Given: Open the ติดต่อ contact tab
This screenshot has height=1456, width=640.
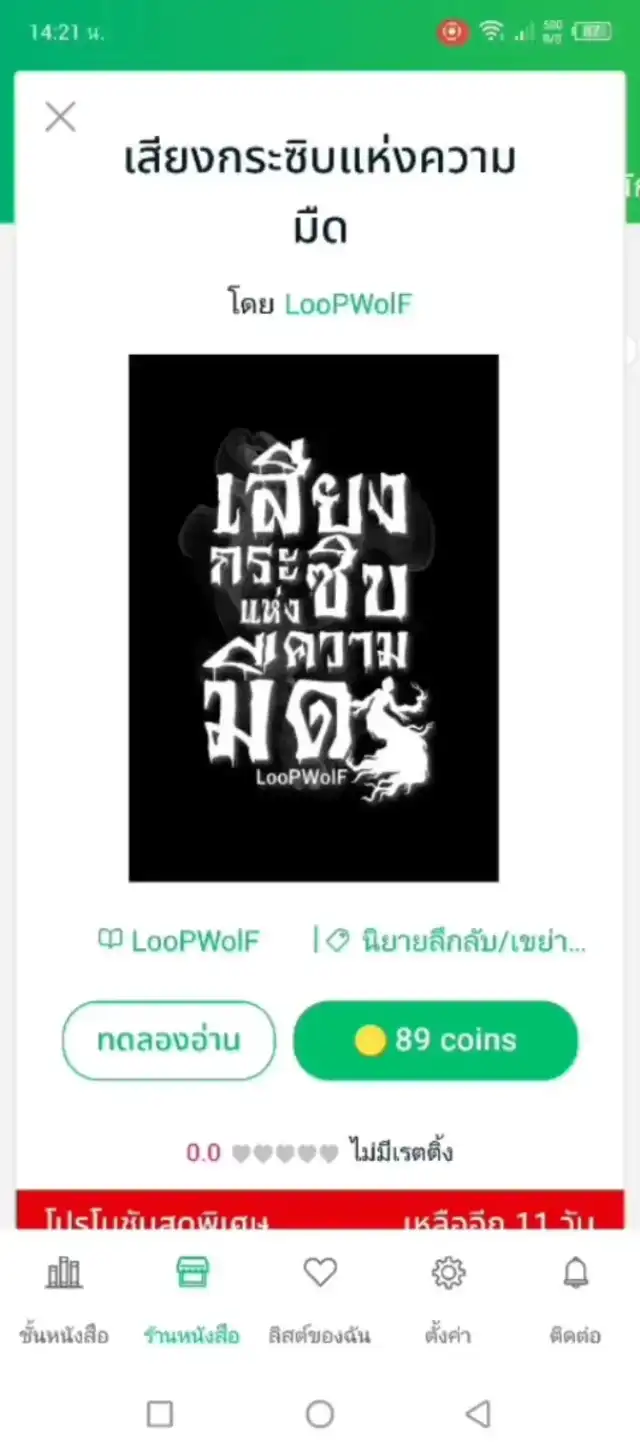Looking at the screenshot, I should pyautogui.click(x=575, y=1298).
